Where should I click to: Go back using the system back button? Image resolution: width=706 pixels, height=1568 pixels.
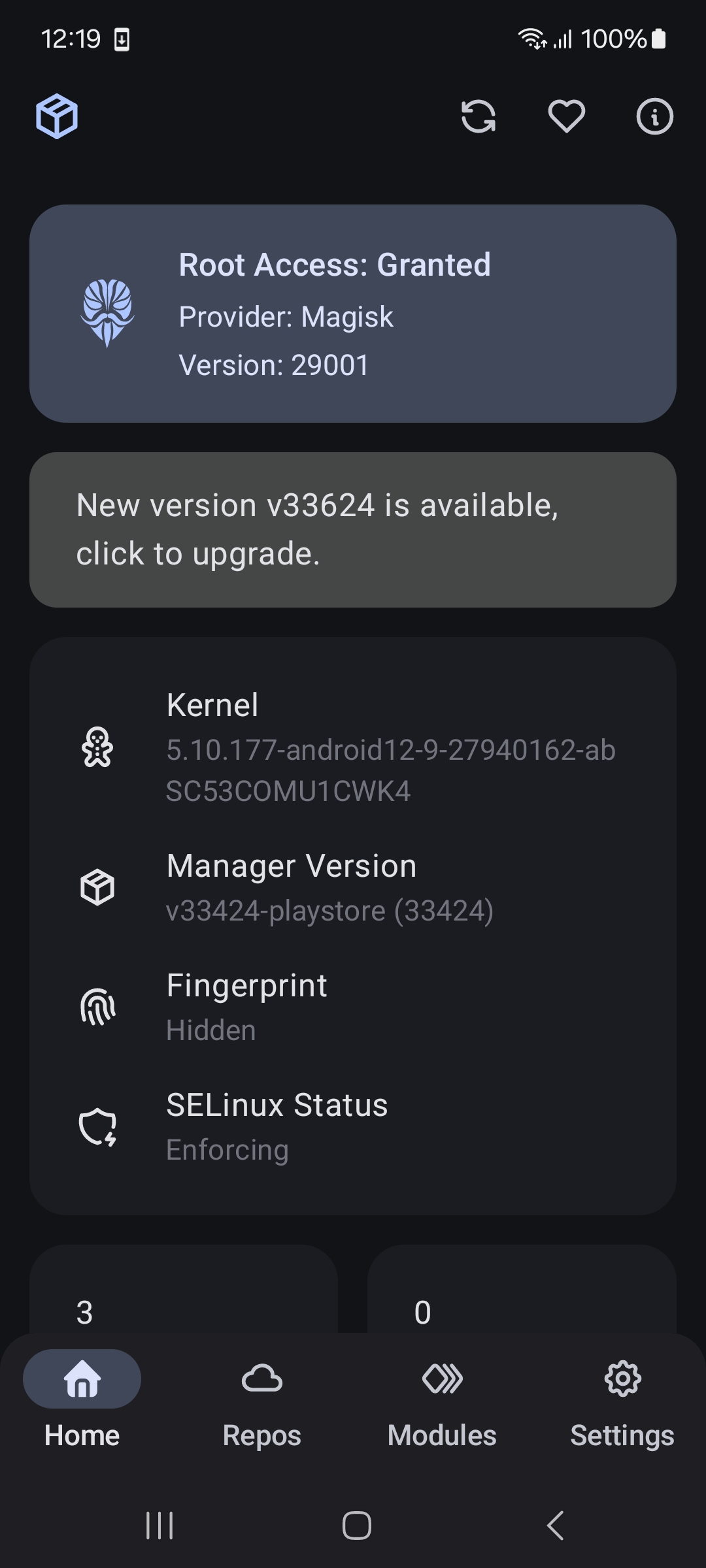[555, 1526]
